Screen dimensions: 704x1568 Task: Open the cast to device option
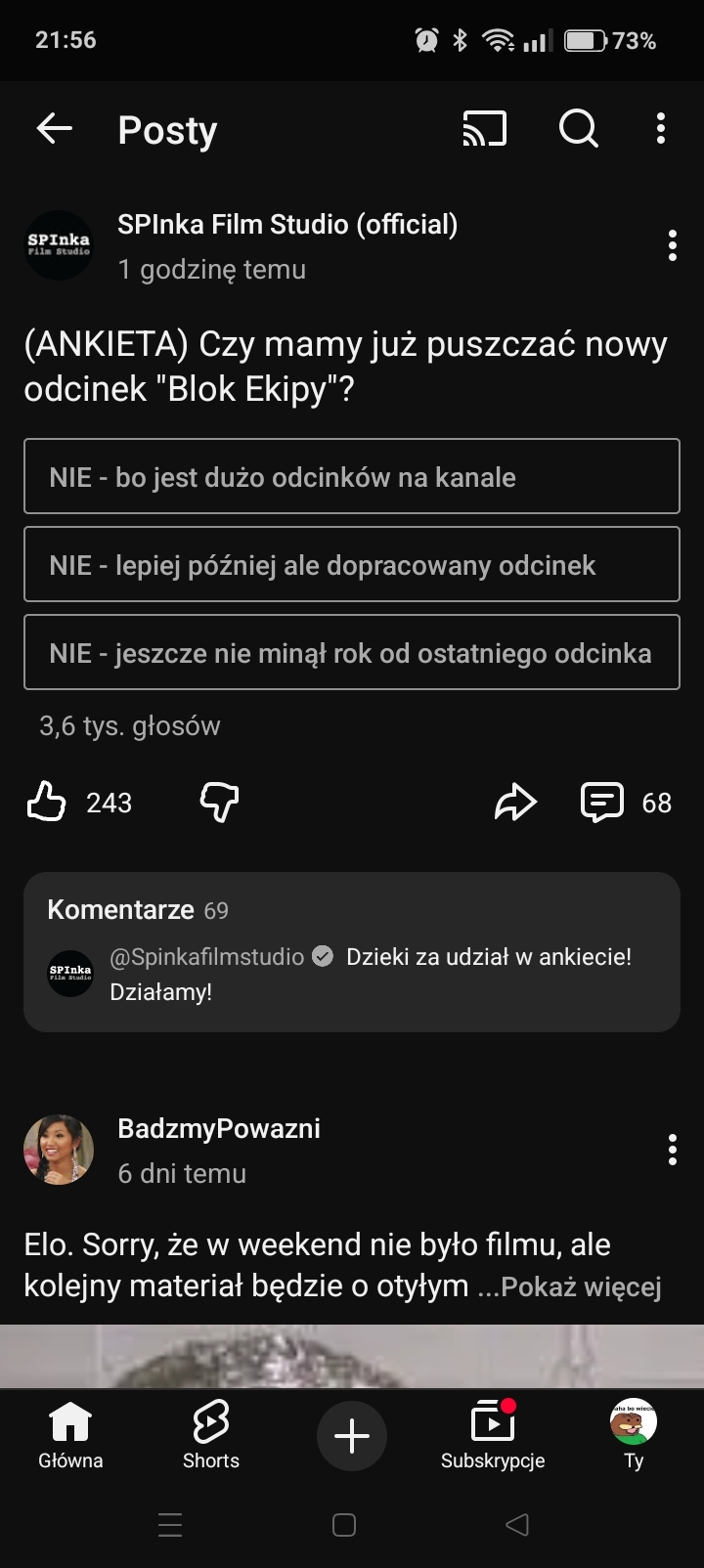point(484,128)
